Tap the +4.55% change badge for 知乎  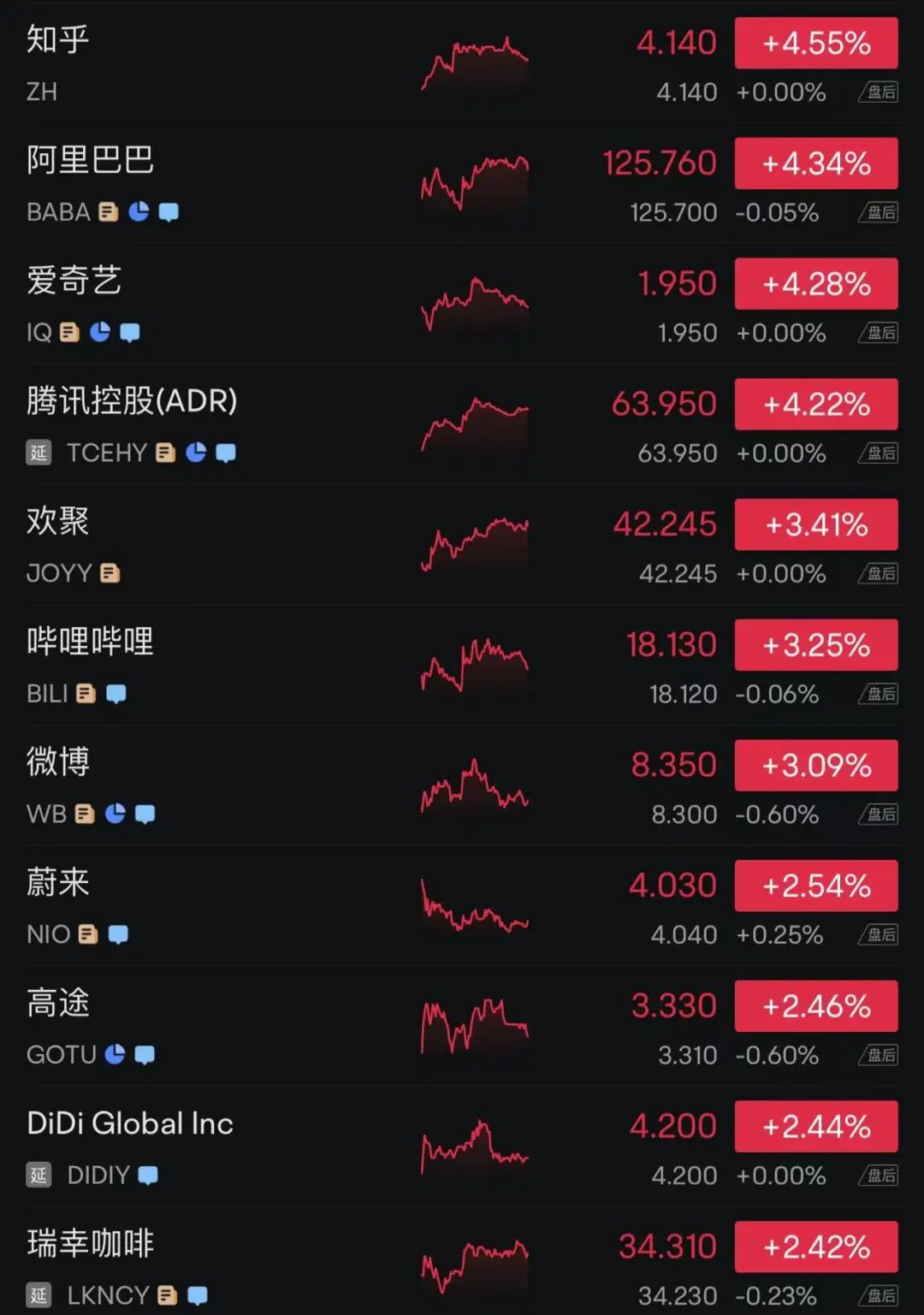click(816, 43)
